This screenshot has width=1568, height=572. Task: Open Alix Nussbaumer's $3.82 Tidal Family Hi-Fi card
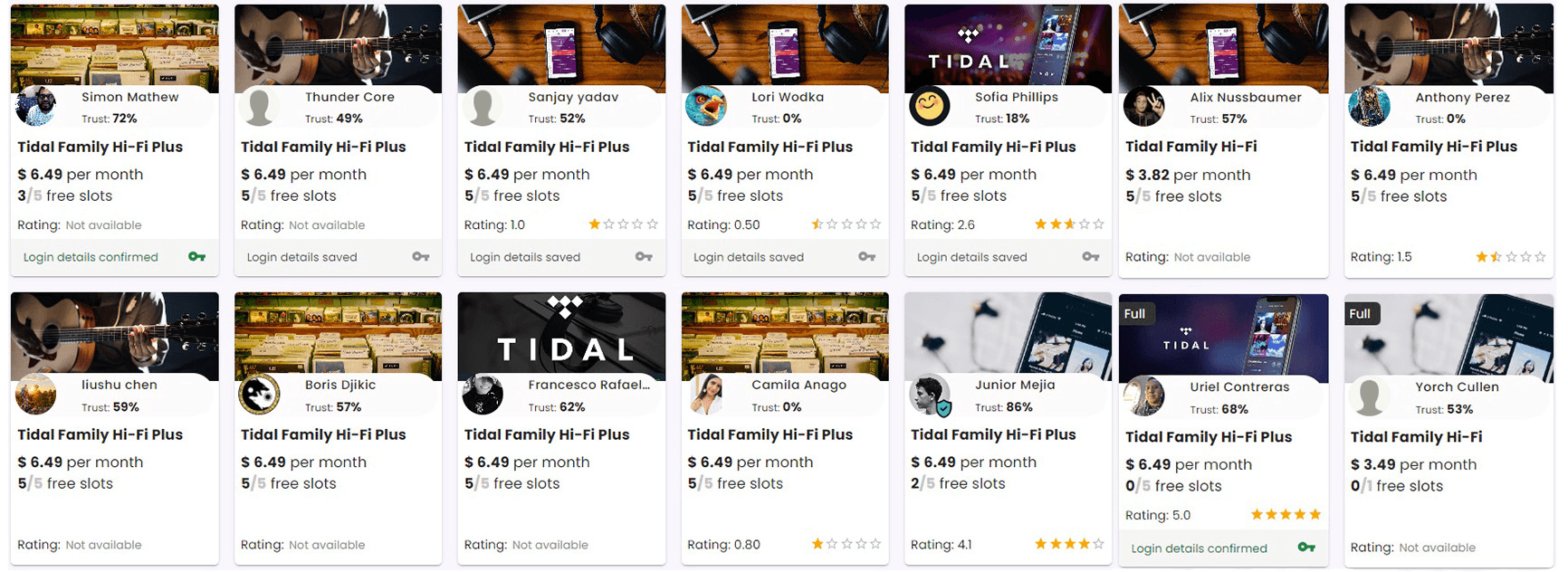tap(1190, 147)
